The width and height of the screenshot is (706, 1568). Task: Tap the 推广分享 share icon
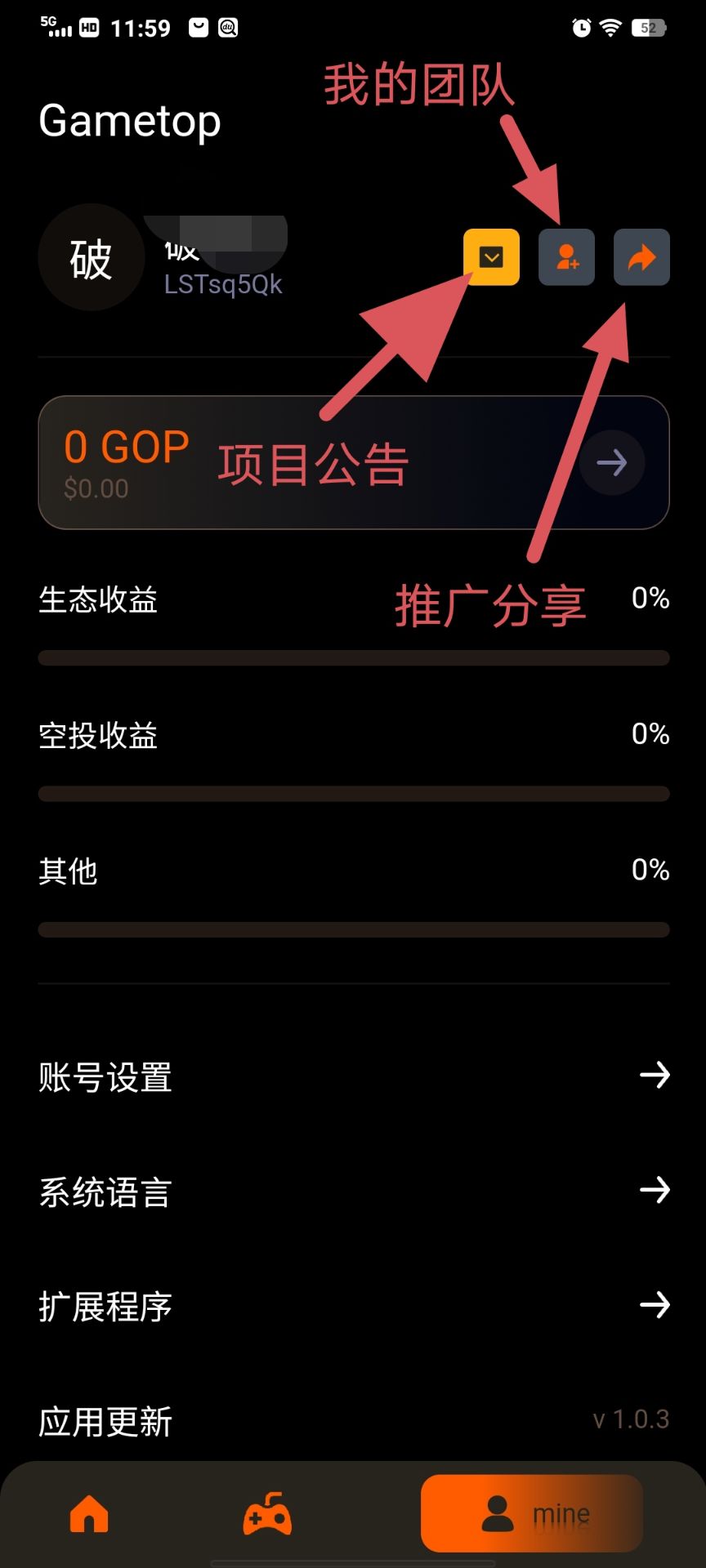pos(641,257)
